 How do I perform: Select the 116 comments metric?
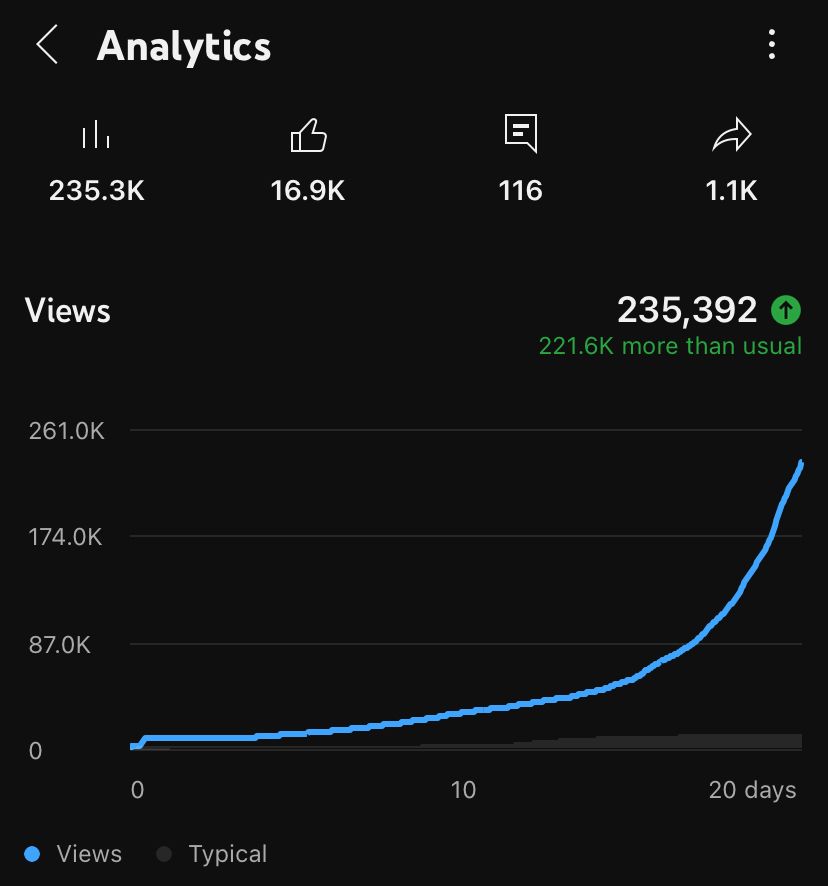(521, 160)
